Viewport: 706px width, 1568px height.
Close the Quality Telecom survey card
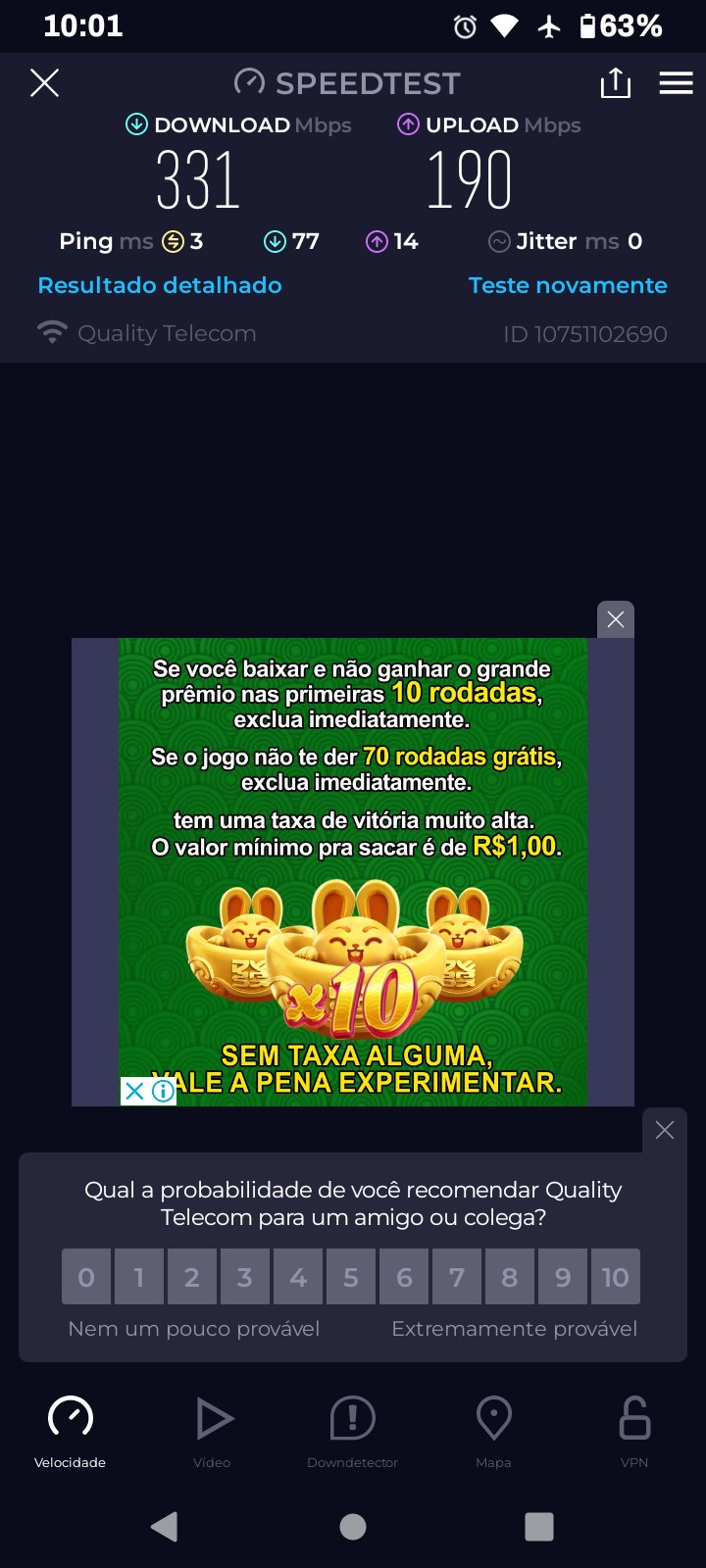[x=665, y=1130]
